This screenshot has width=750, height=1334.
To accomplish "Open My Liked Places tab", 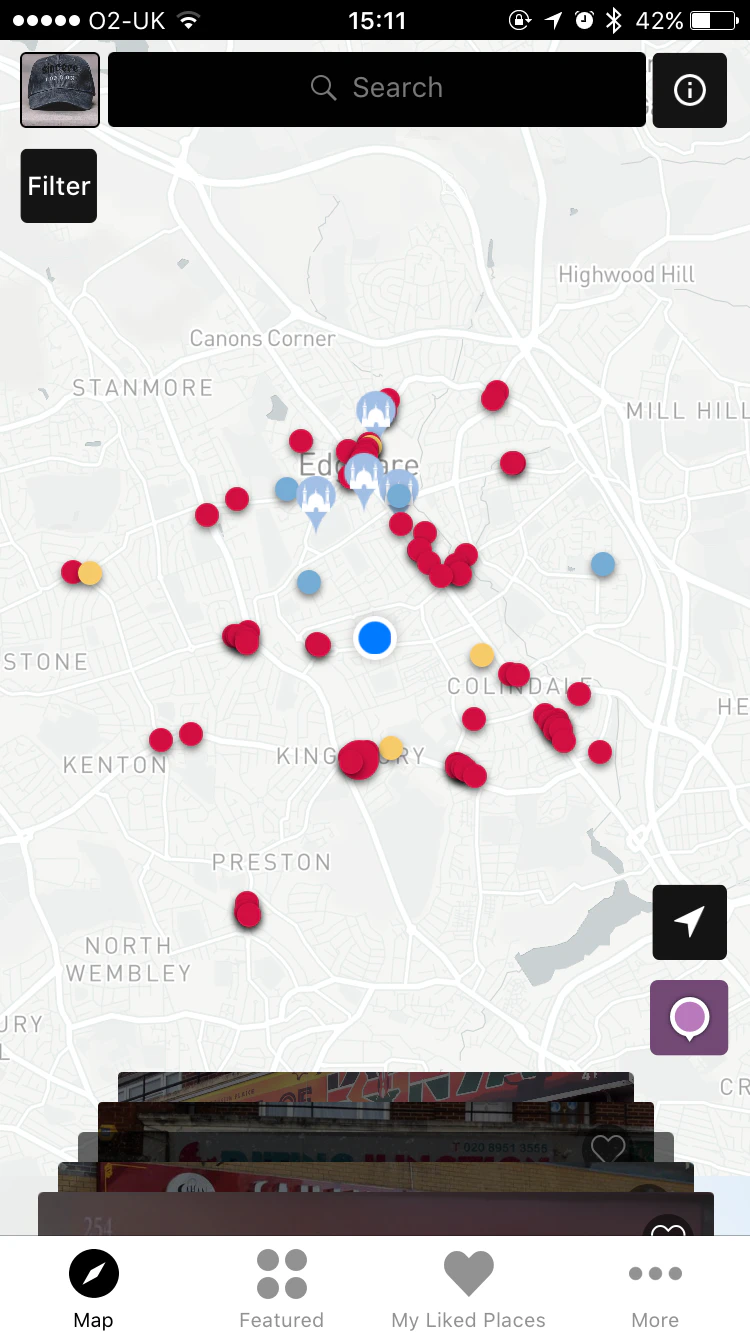I will (469, 1288).
